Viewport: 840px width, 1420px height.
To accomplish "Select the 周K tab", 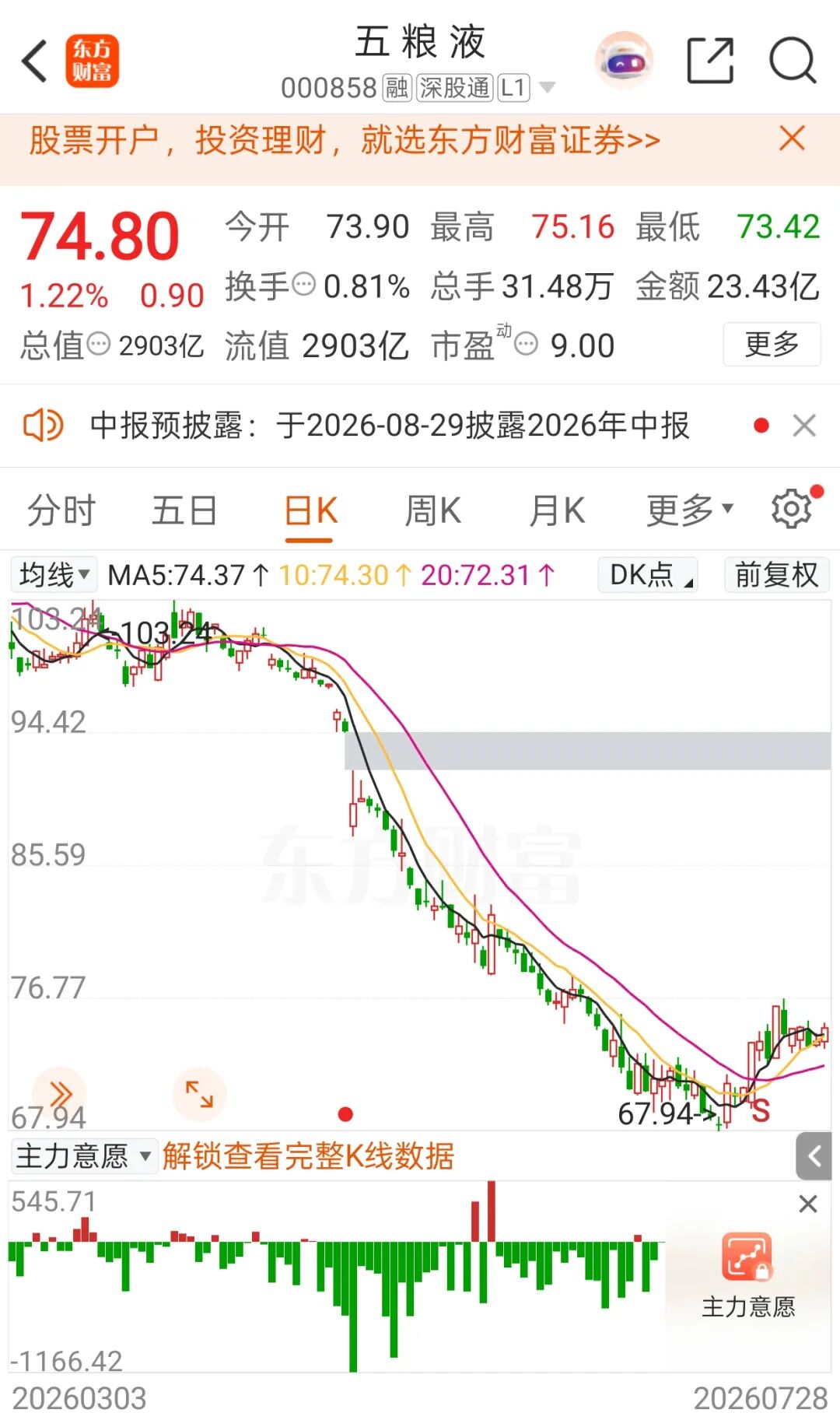I will point(432,511).
